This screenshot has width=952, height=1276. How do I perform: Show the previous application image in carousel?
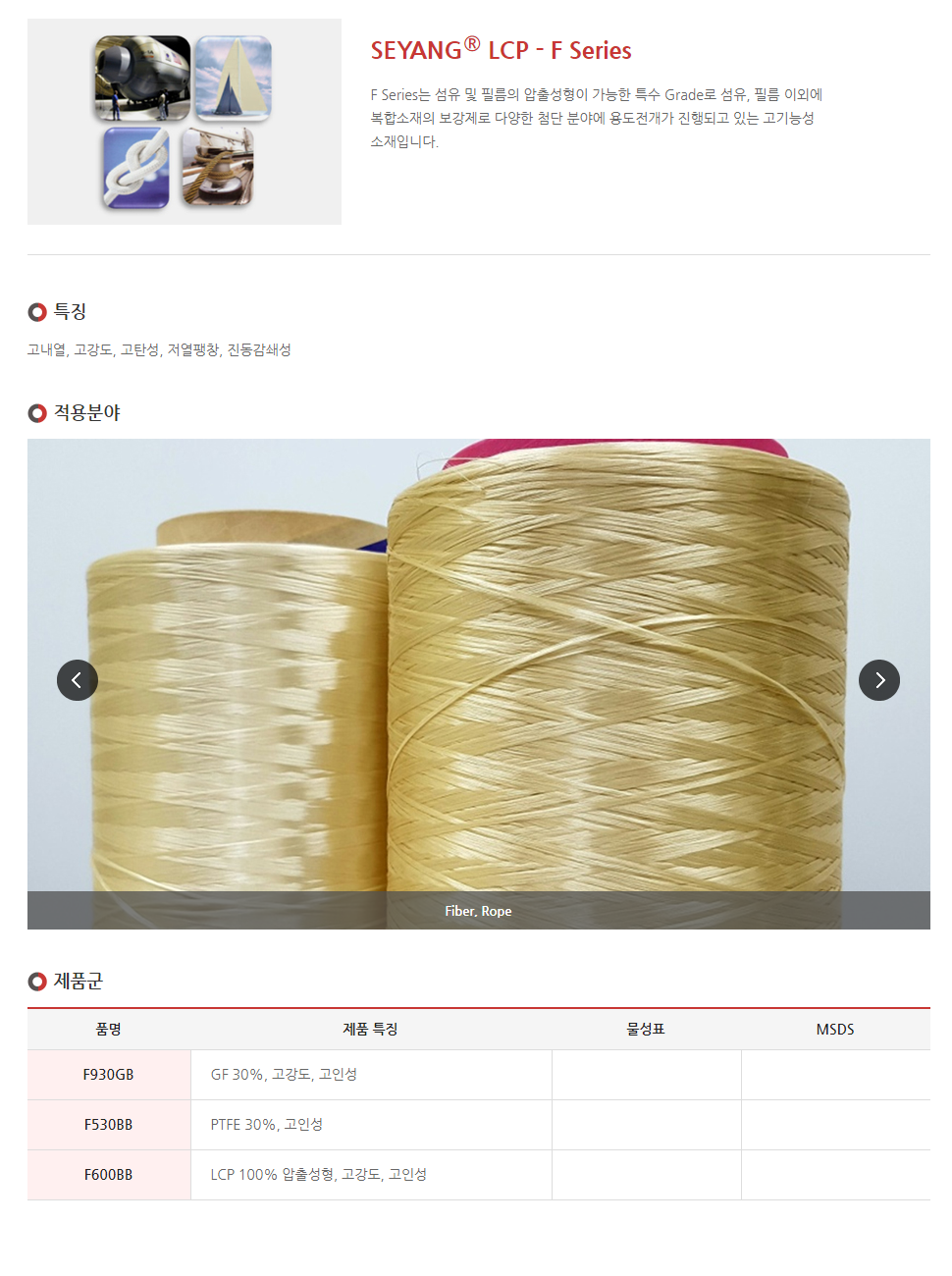[78, 680]
